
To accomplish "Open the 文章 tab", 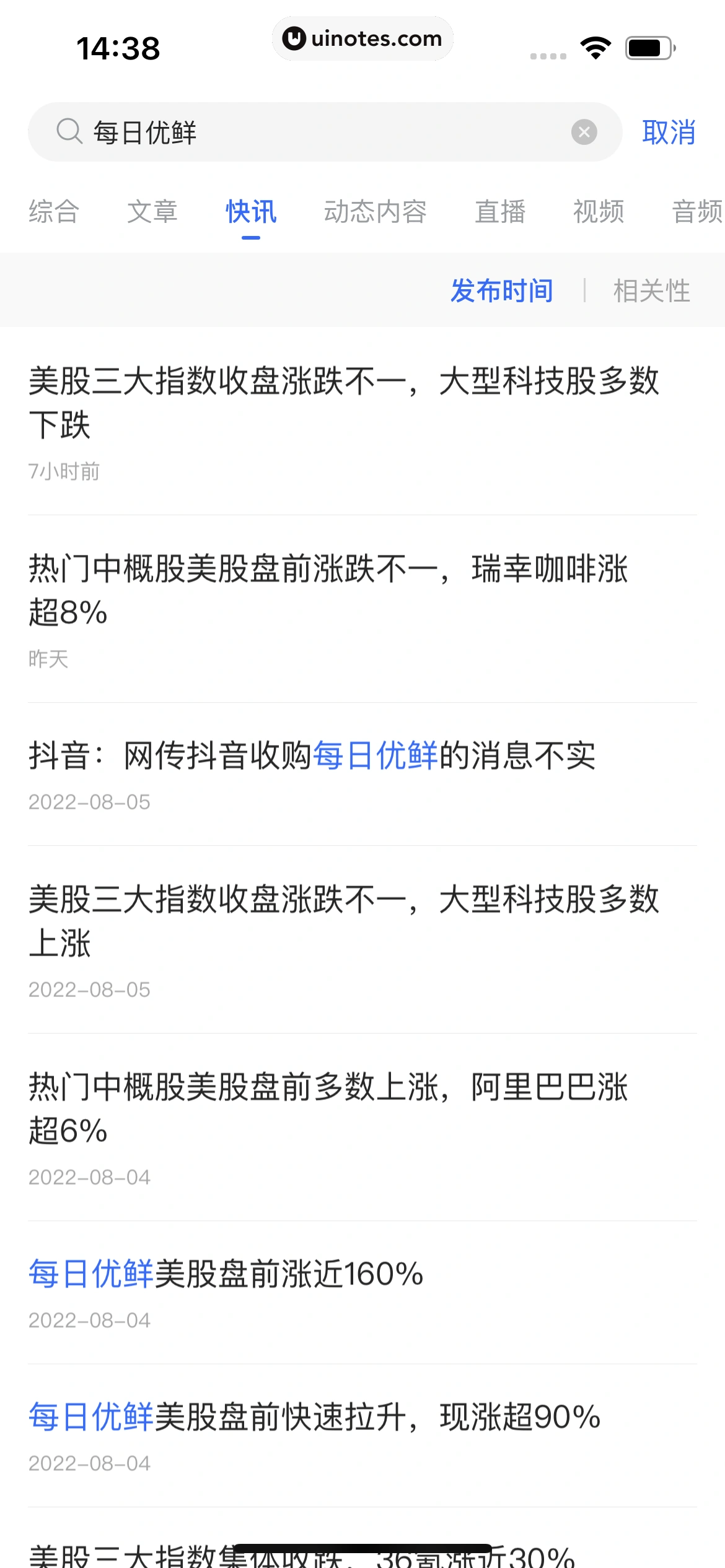I will pyautogui.click(x=152, y=213).
